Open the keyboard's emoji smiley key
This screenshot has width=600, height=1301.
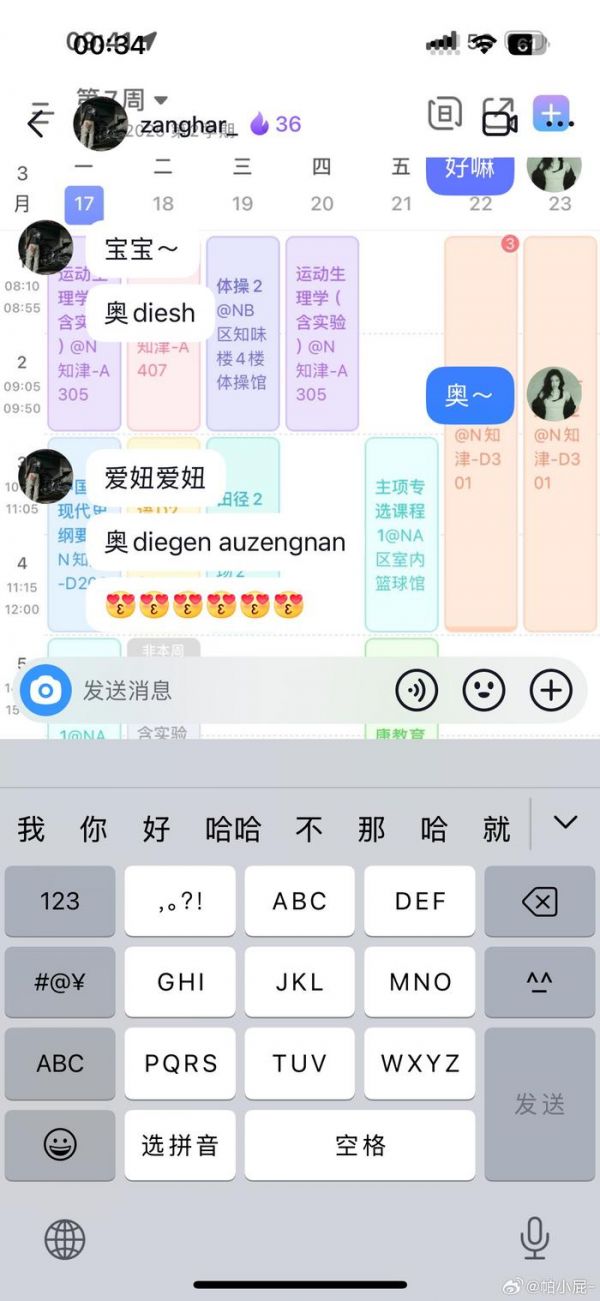coord(60,1145)
